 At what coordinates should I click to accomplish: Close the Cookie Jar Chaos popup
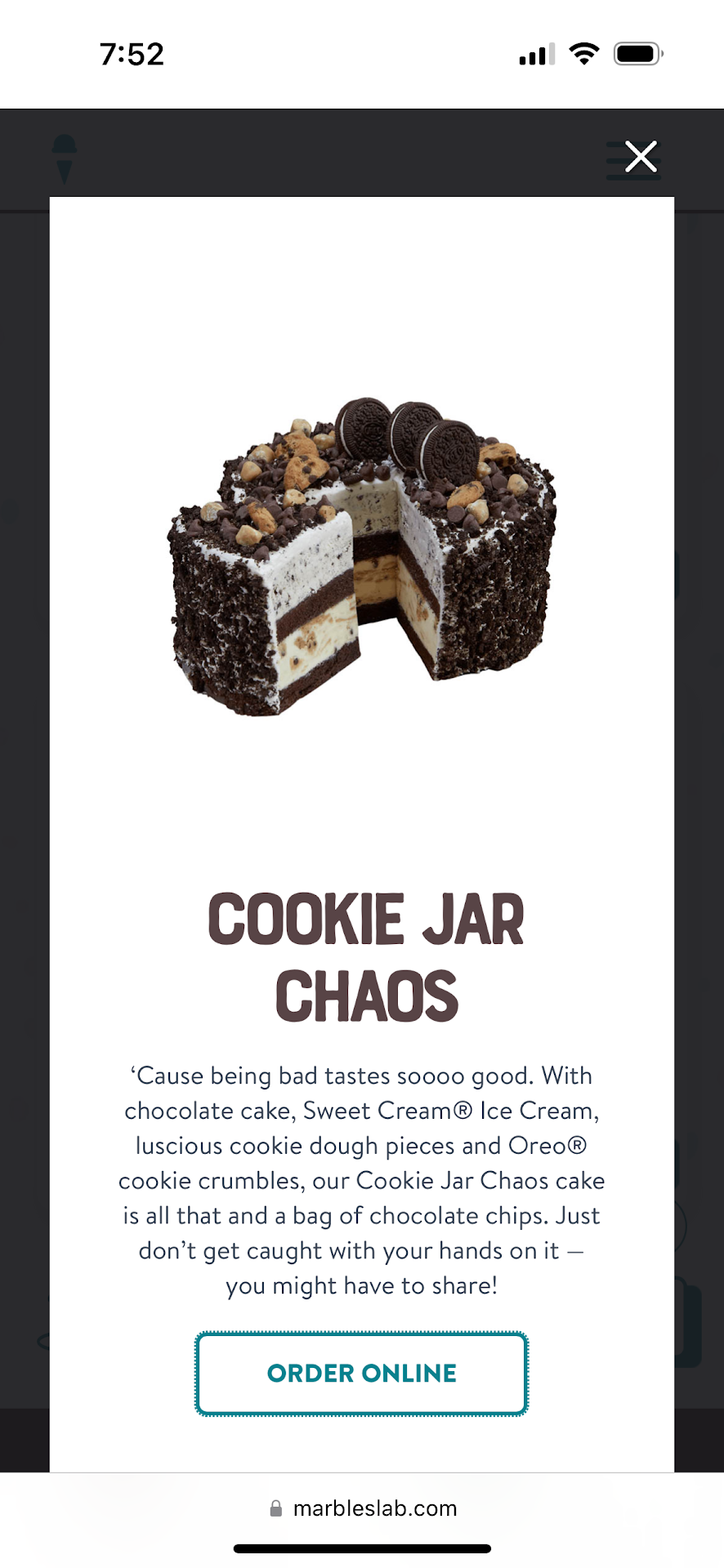[641, 157]
